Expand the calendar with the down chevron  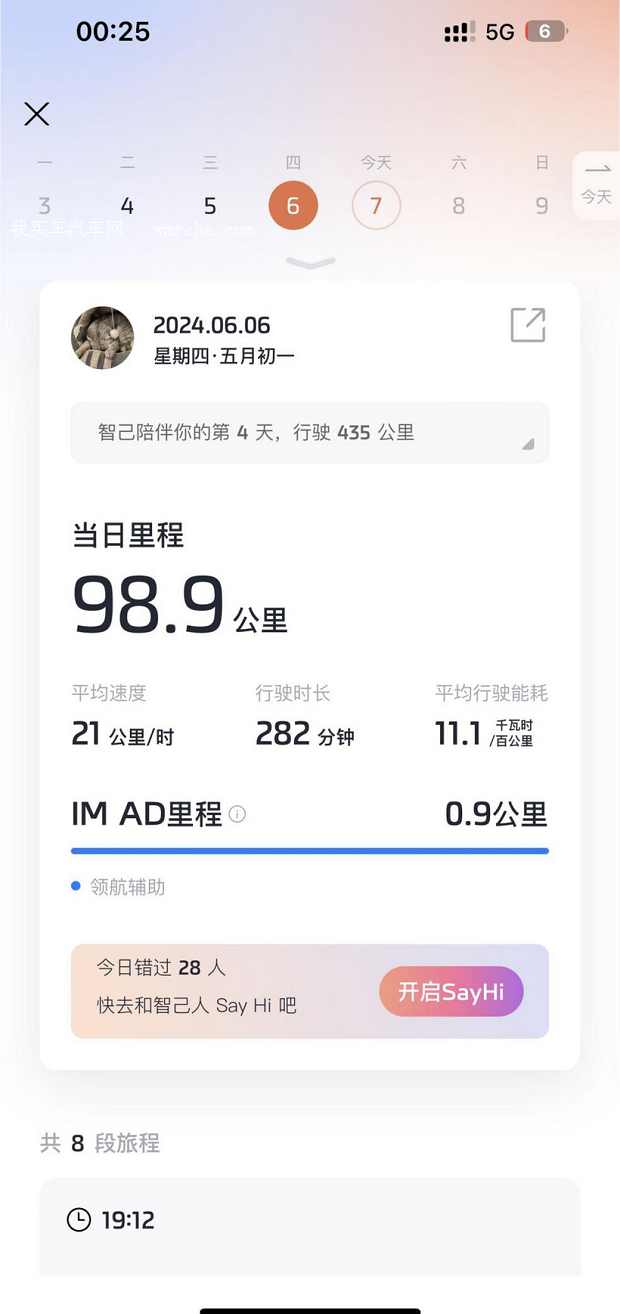[x=310, y=263]
